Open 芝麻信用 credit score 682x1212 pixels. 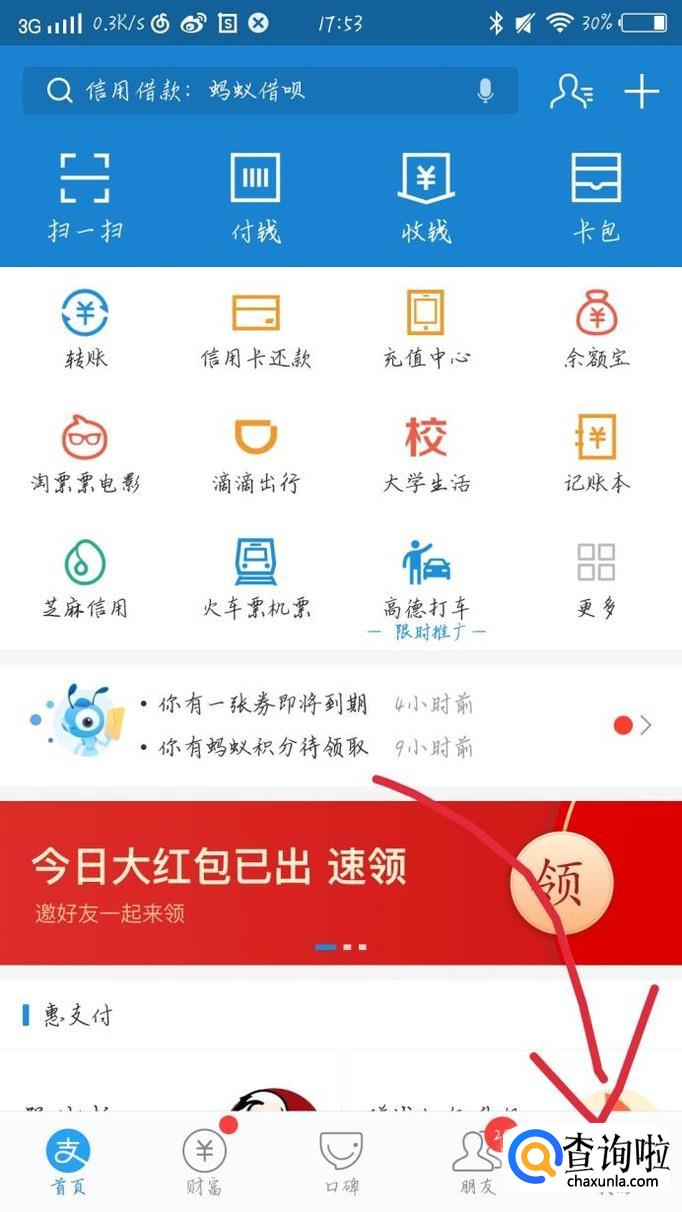click(x=85, y=578)
